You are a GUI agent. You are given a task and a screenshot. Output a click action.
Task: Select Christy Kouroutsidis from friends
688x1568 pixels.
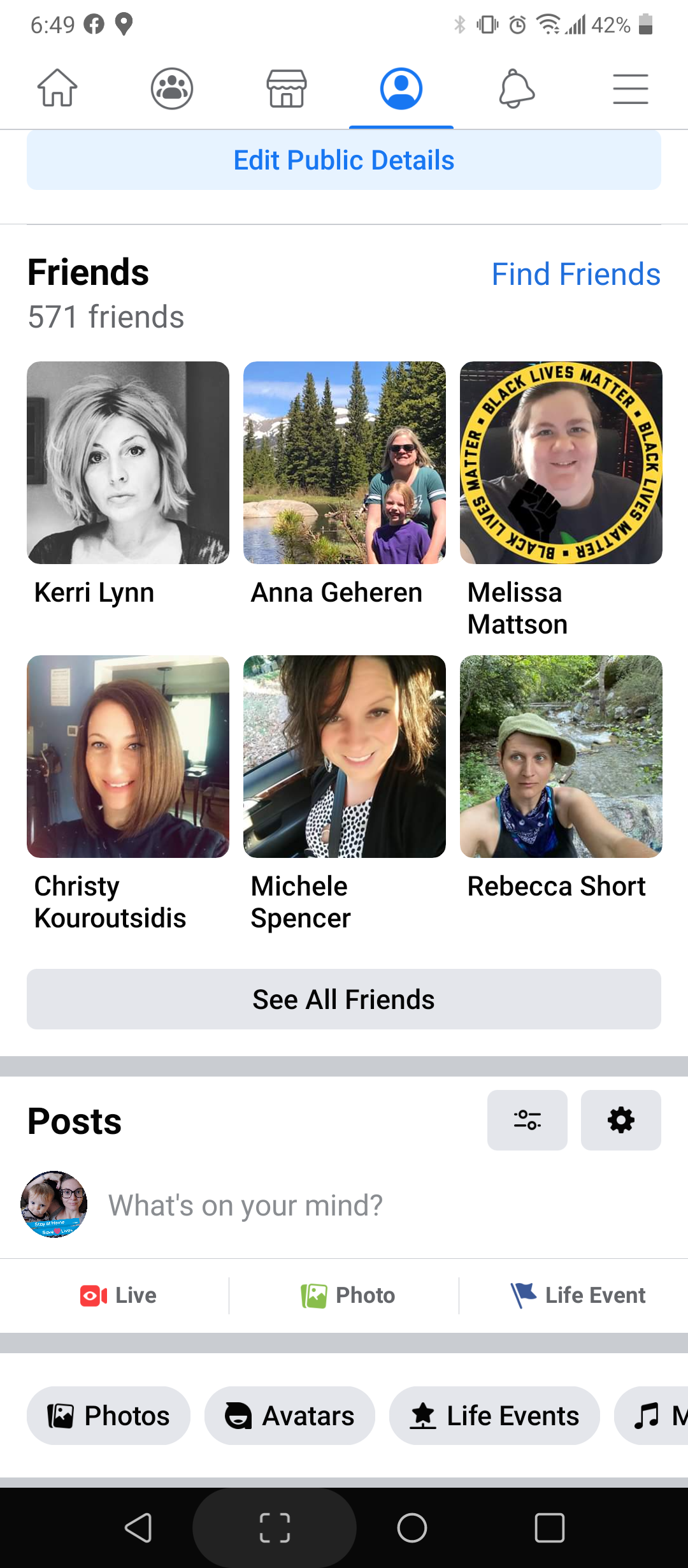[128, 757]
